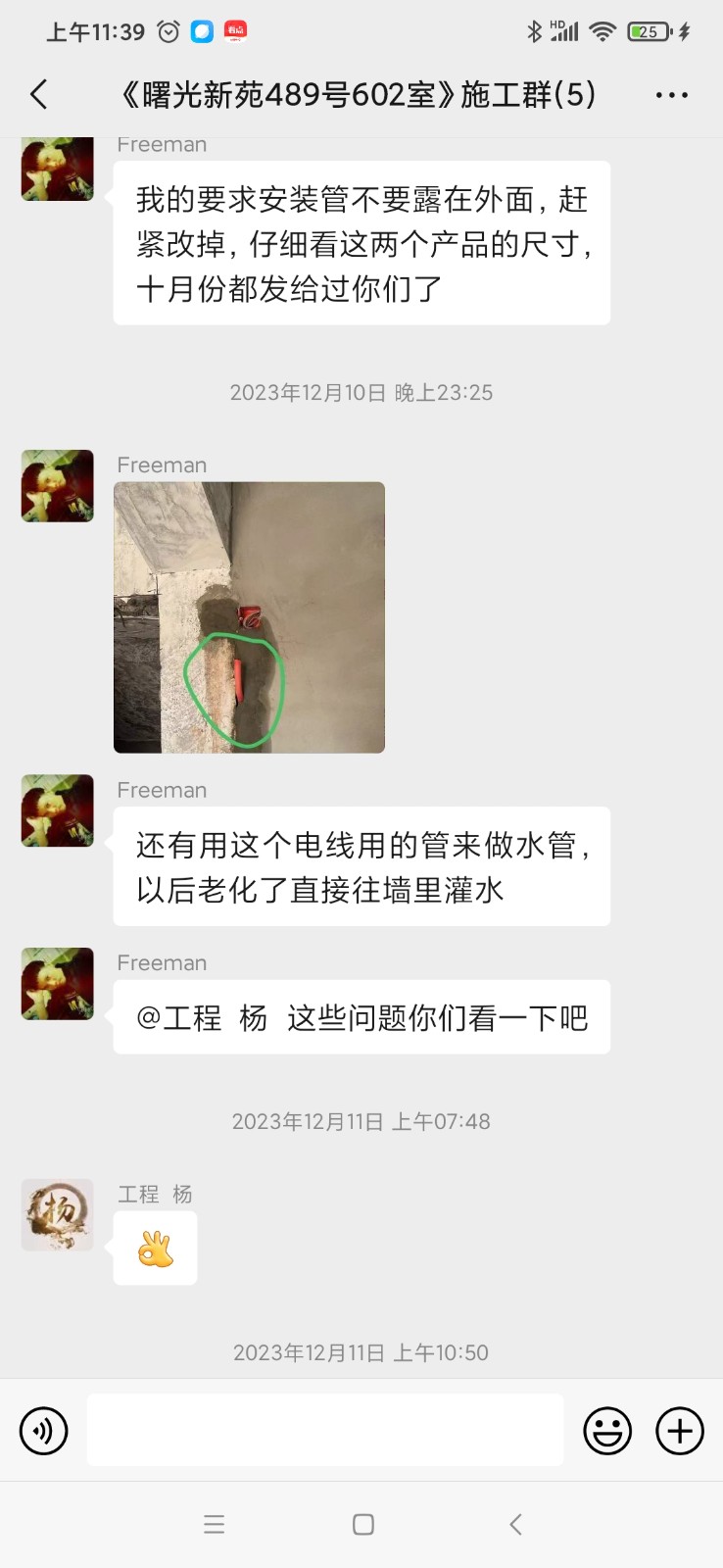Tap the system home button
723x1568 pixels.
[x=363, y=1524]
